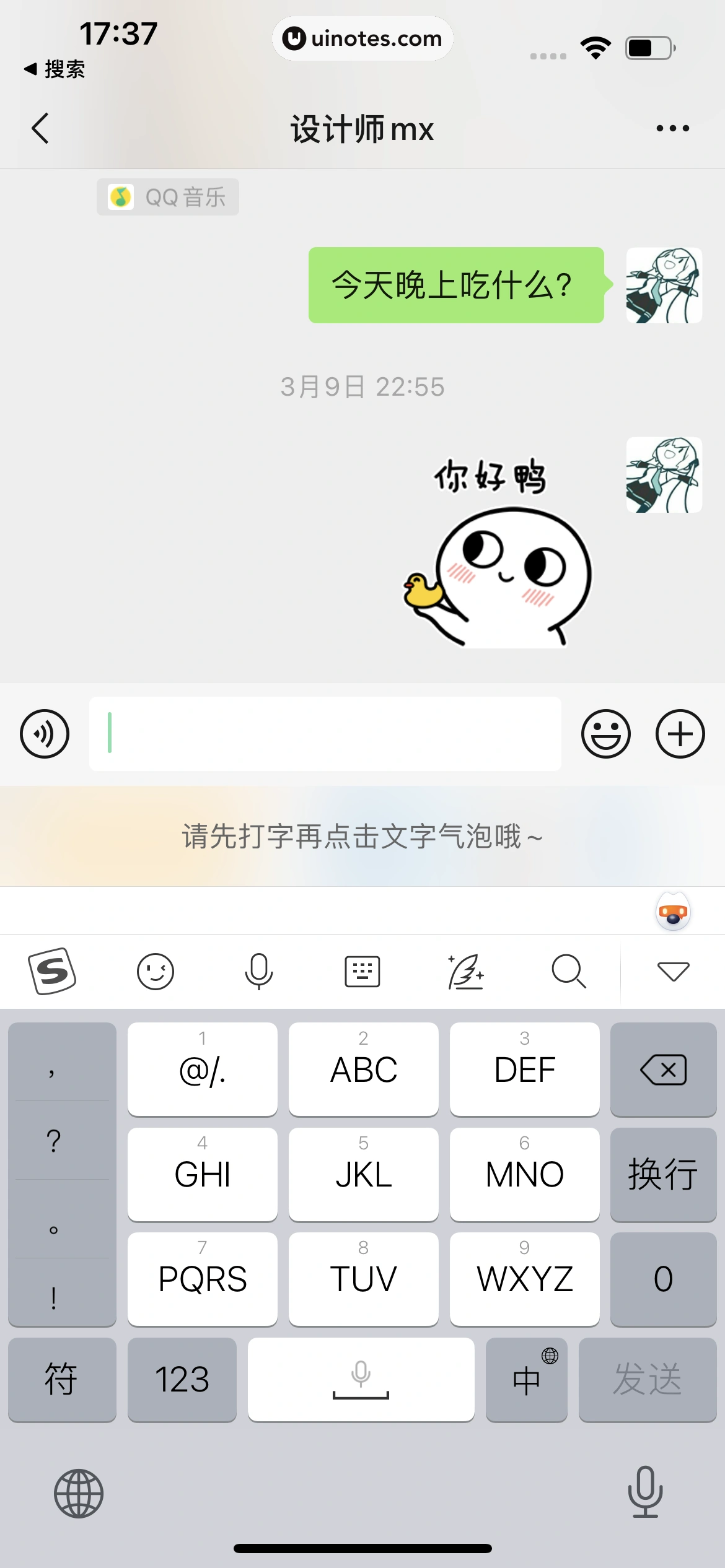Tap the backspace key
725x1568 pixels.
663,1069
